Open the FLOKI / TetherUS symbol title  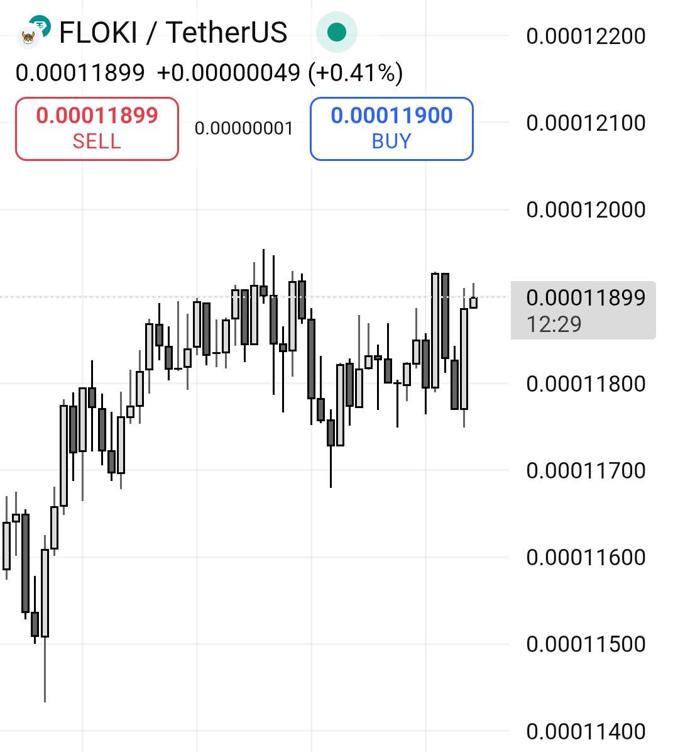point(172,33)
